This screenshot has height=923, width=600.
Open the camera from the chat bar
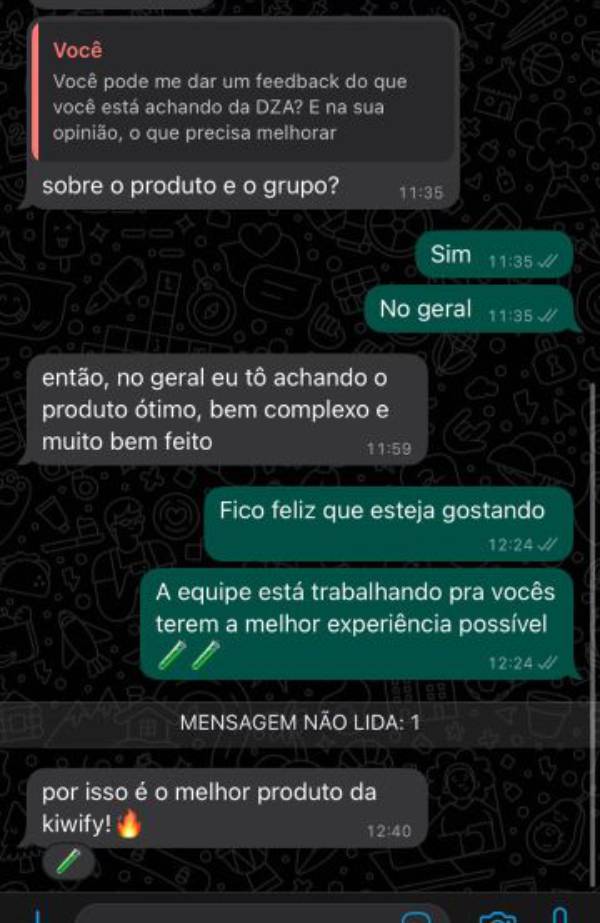497,916
